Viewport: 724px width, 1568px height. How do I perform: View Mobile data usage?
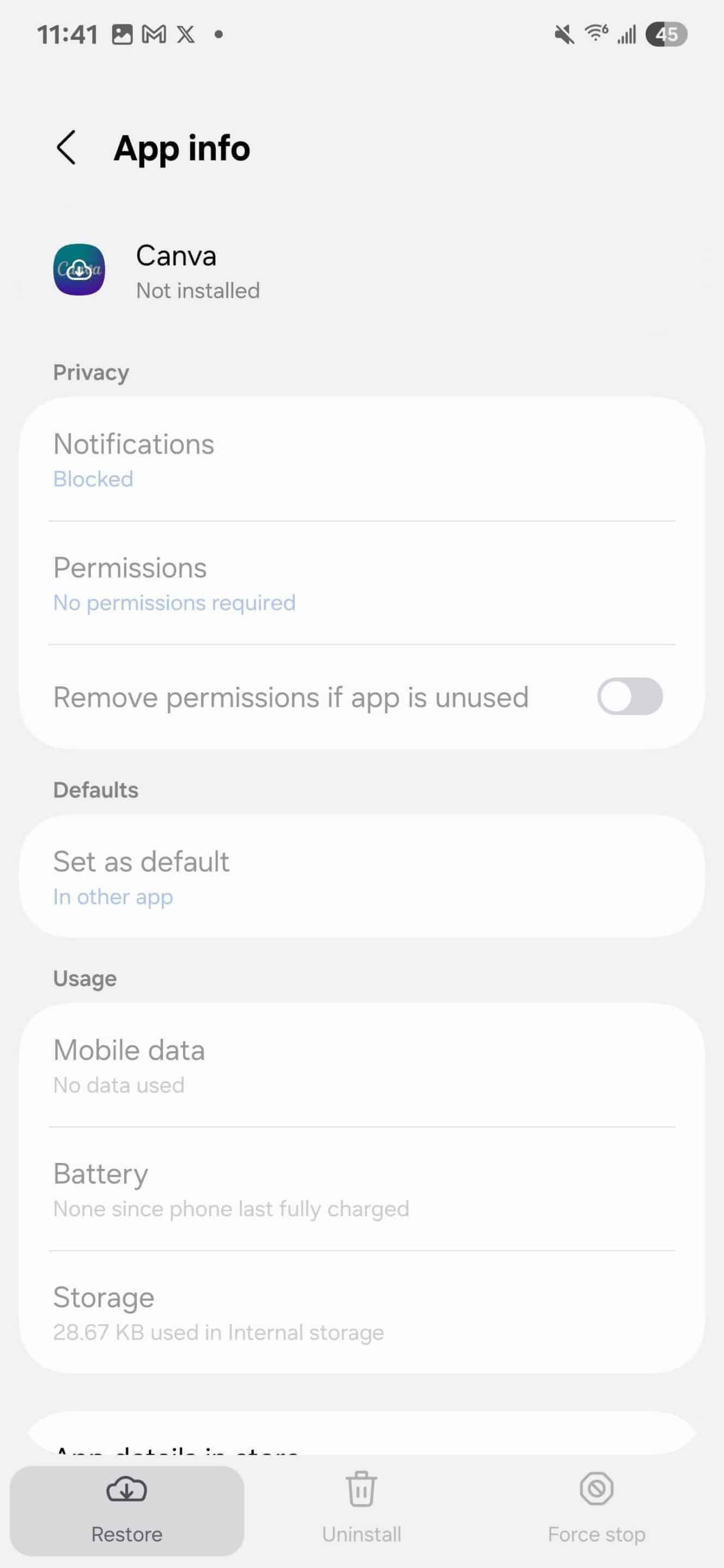pos(362,1065)
